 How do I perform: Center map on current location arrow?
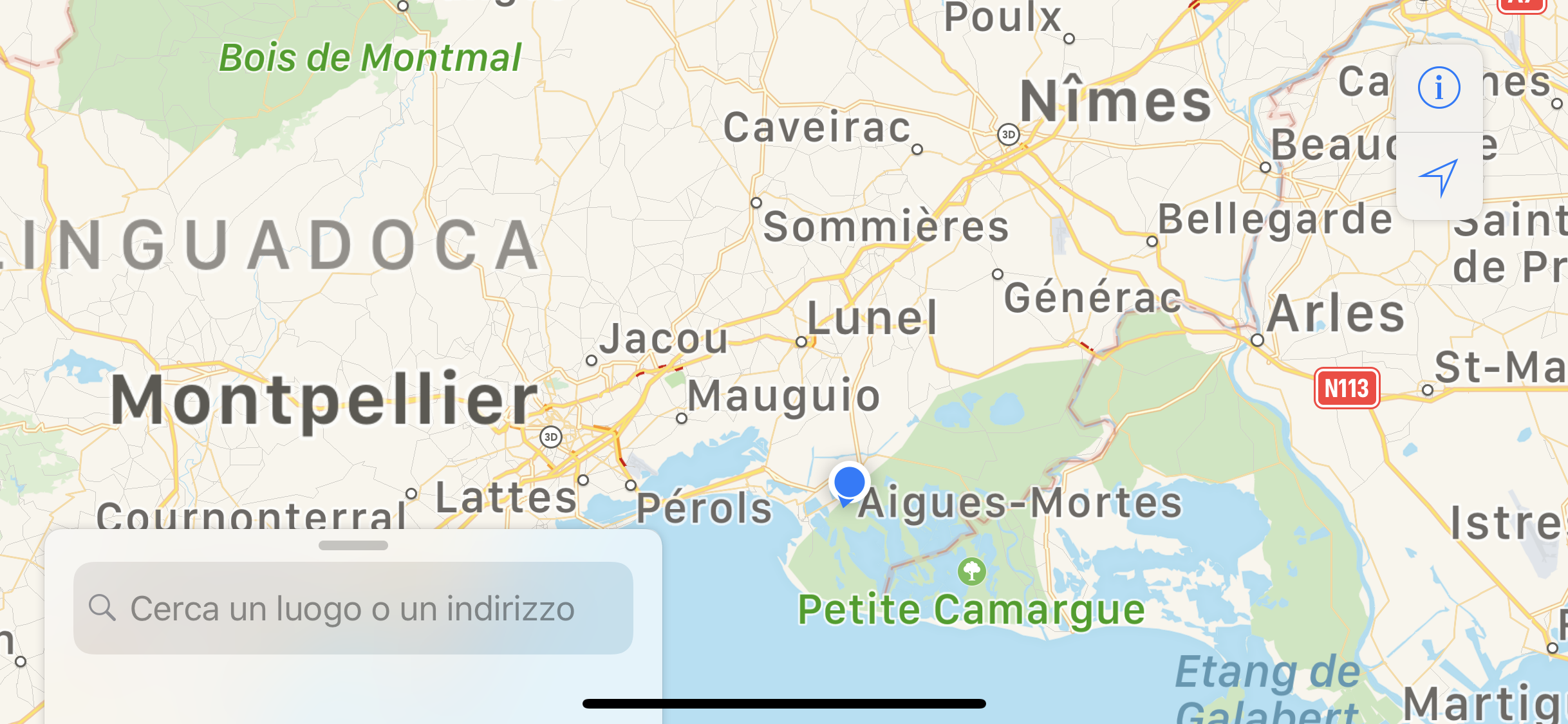pos(1439,177)
